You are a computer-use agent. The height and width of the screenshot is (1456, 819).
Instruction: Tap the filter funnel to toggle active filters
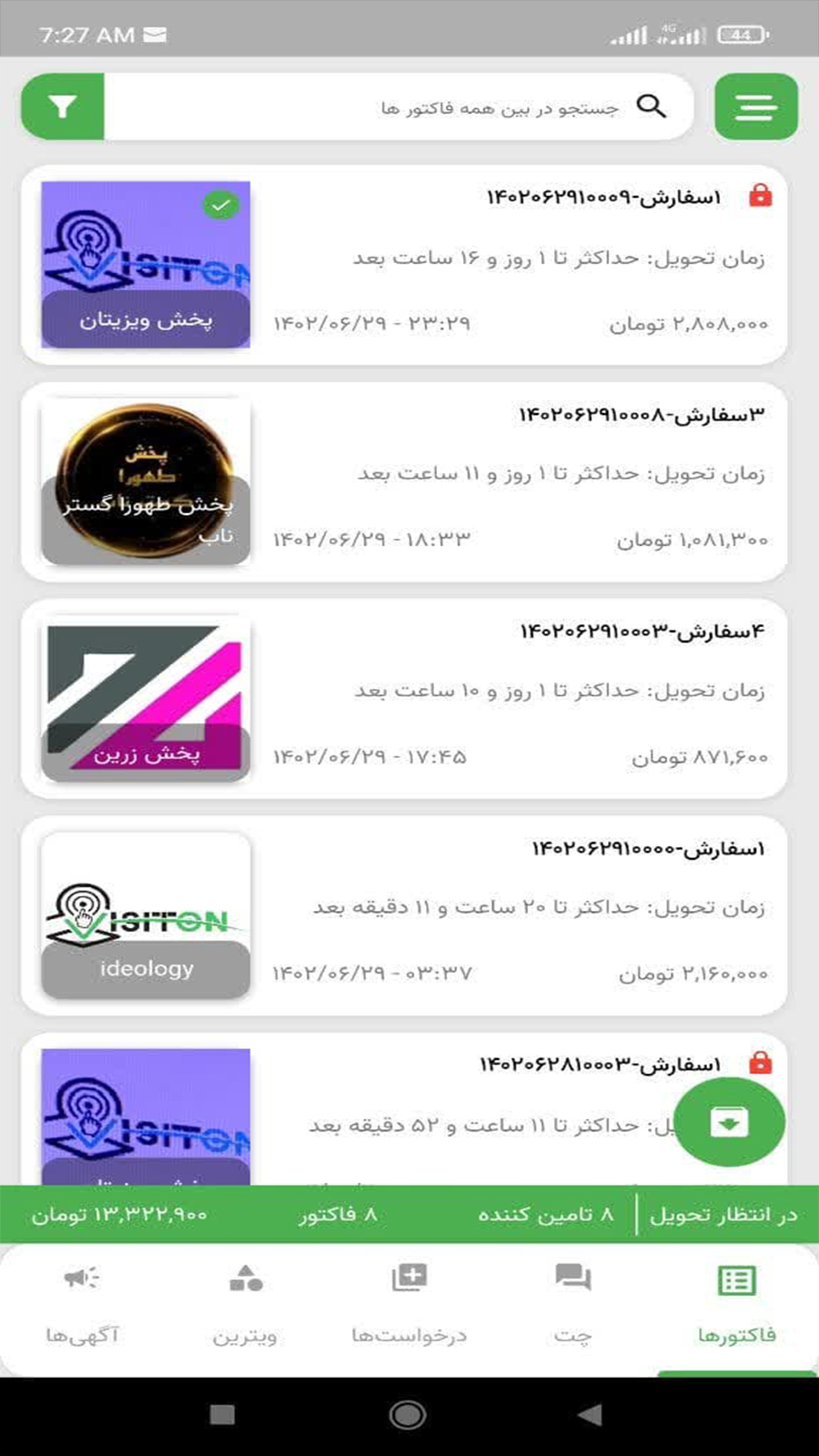[61, 106]
